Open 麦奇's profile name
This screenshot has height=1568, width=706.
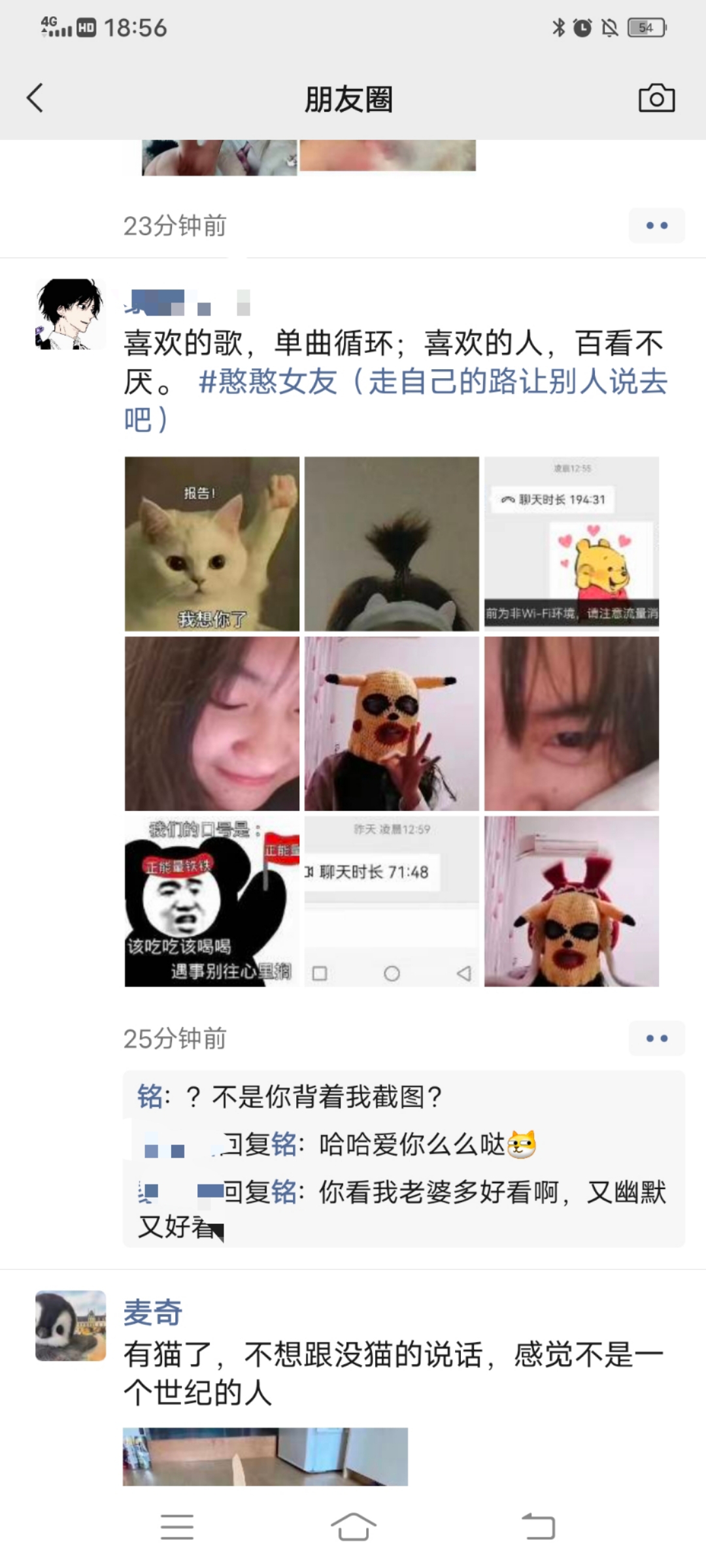(x=153, y=1312)
